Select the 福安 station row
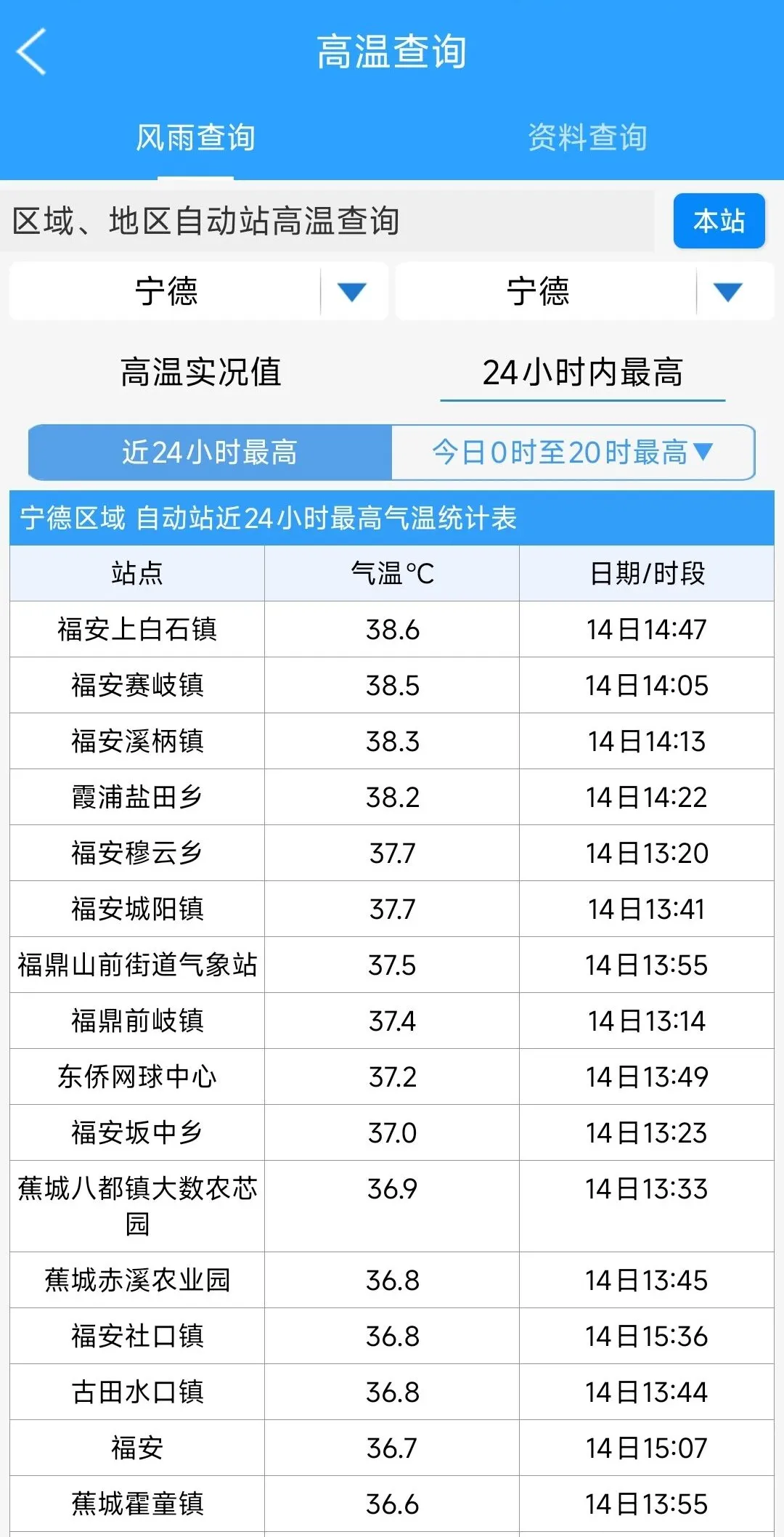784x1537 pixels. (x=135, y=1448)
